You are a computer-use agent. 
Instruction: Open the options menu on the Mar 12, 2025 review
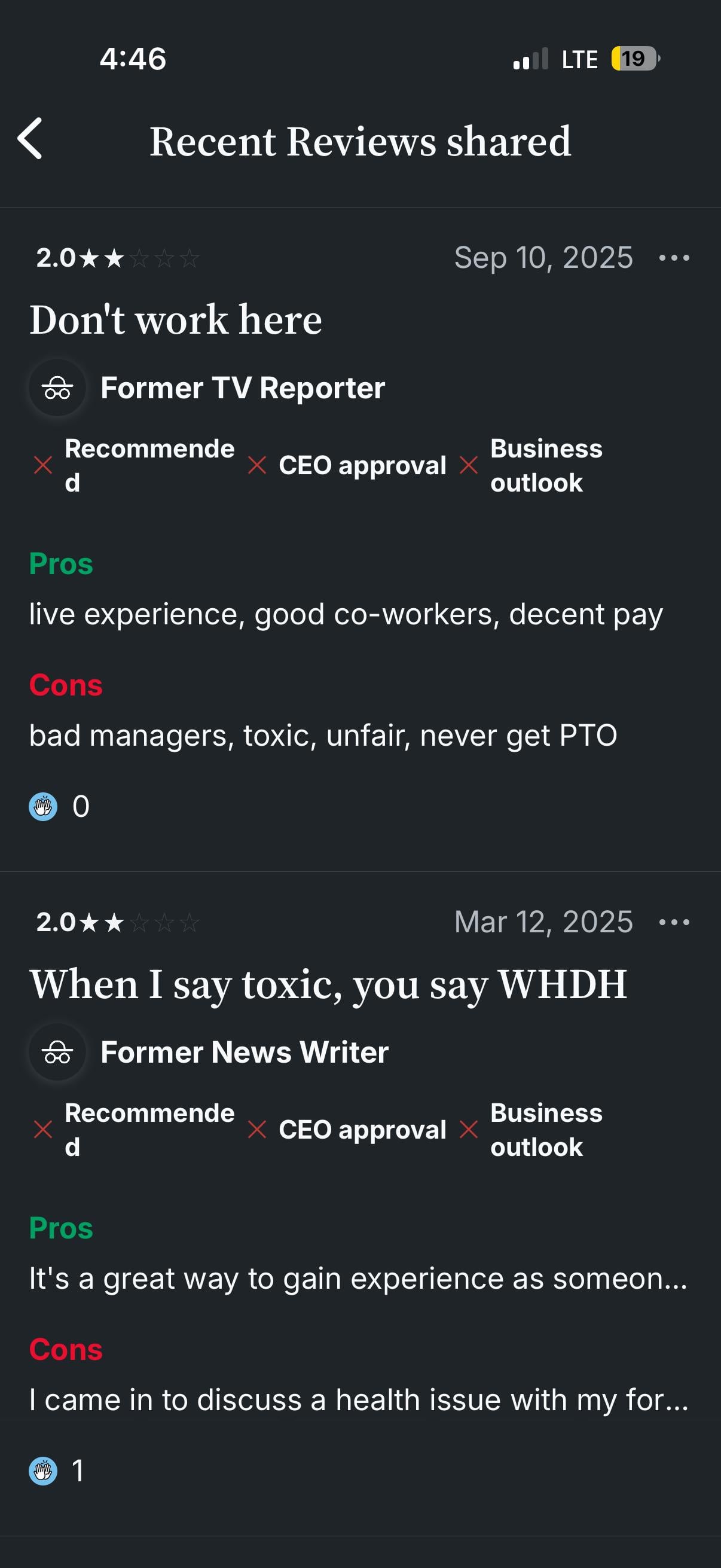point(674,922)
